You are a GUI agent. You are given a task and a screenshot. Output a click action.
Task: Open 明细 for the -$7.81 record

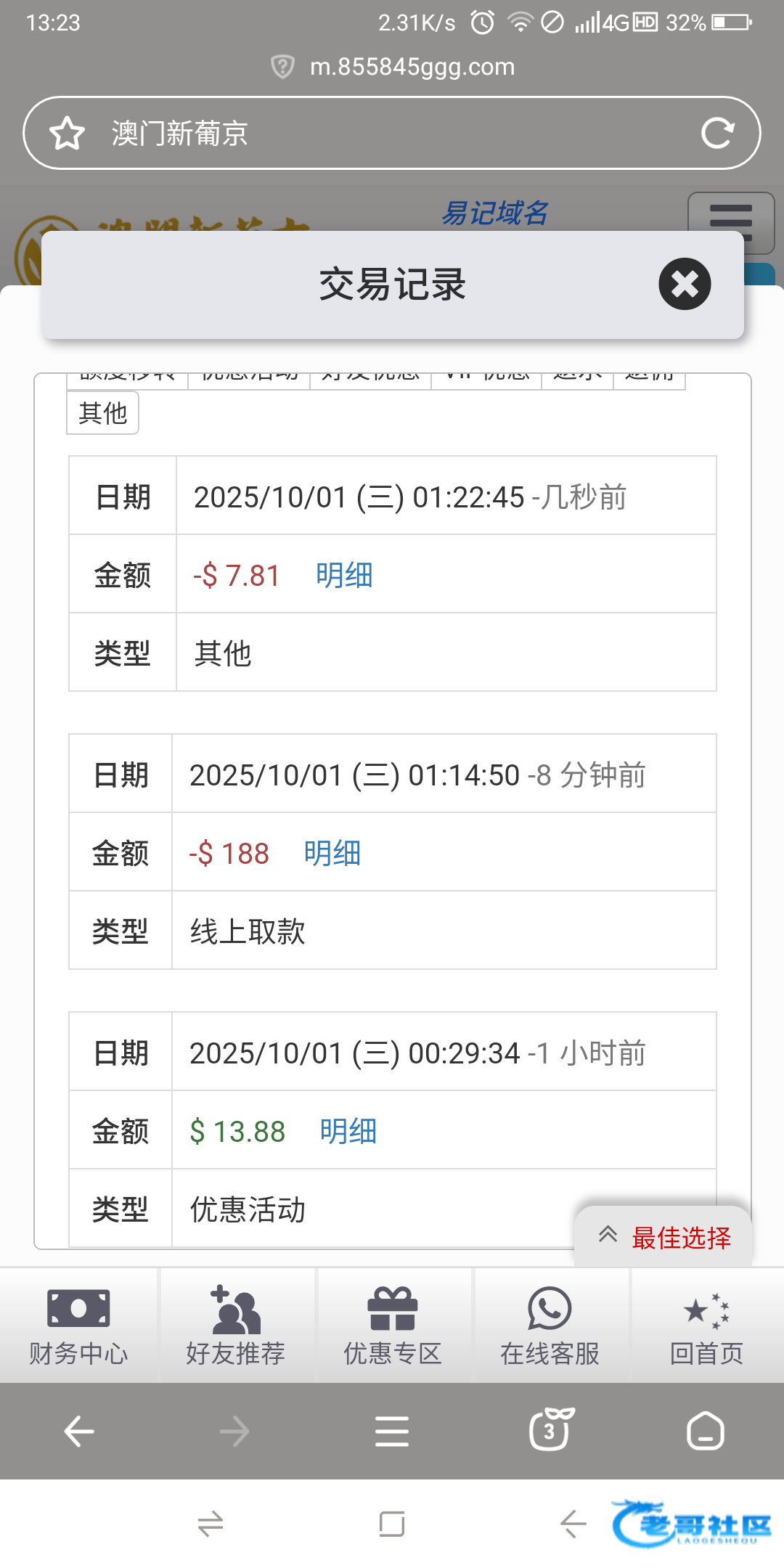click(x=344, y=576)
